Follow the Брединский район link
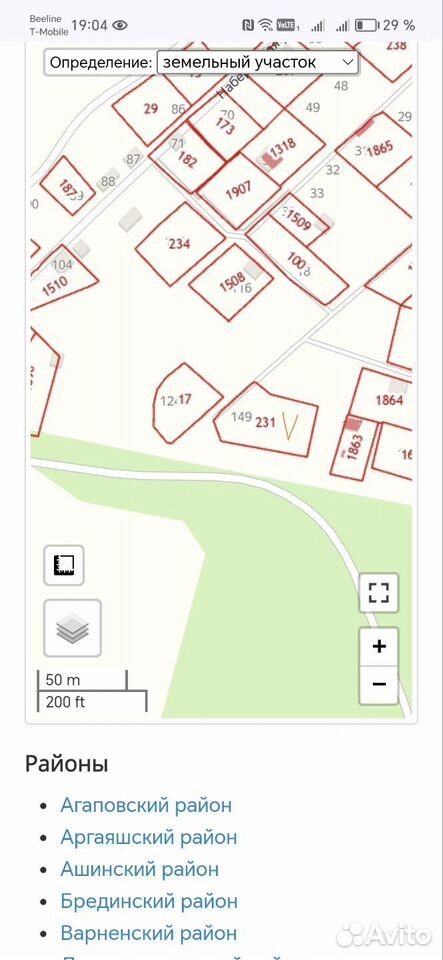The height and width of the screenshot is (960, 443). 149,901
